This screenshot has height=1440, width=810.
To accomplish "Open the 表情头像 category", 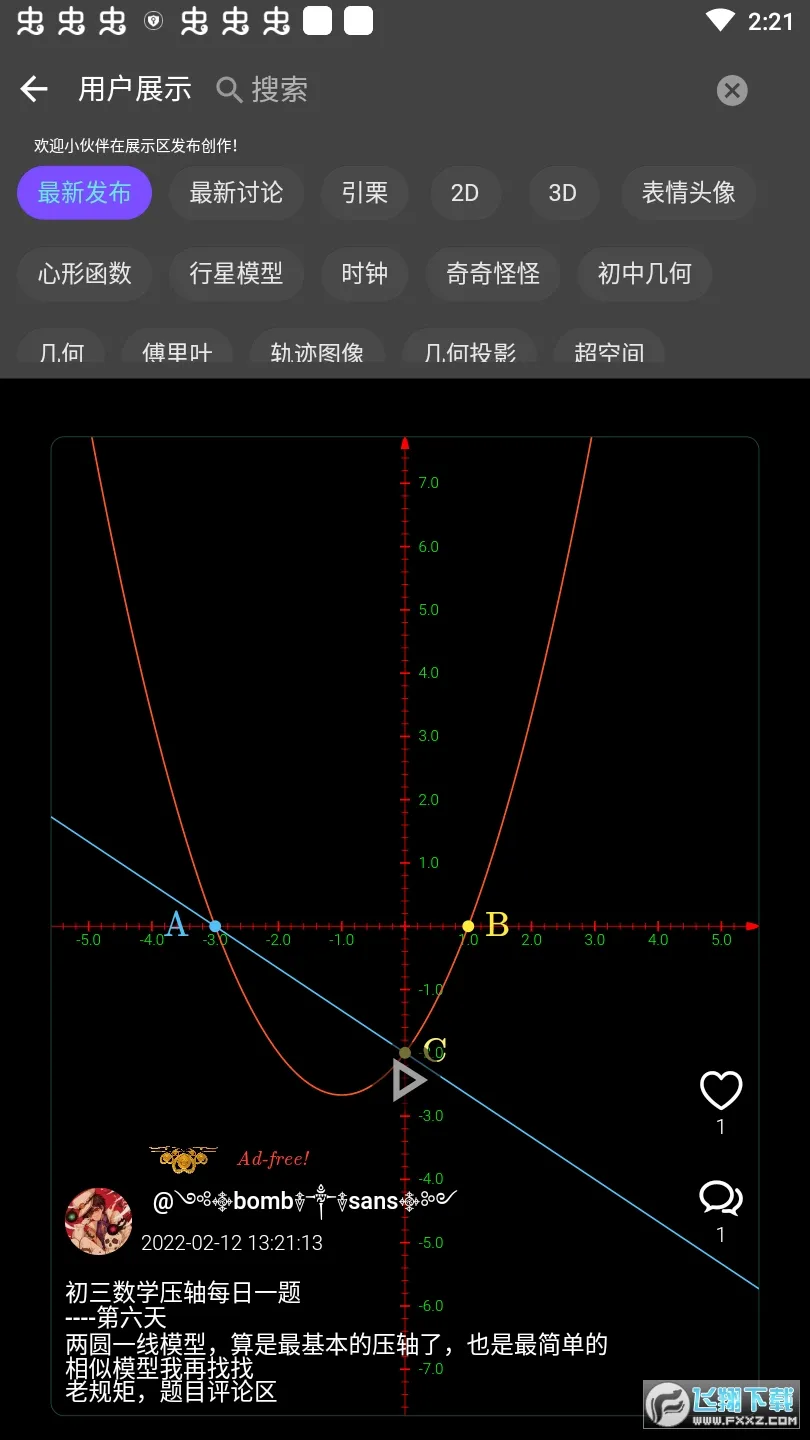I will coord(688,193).
